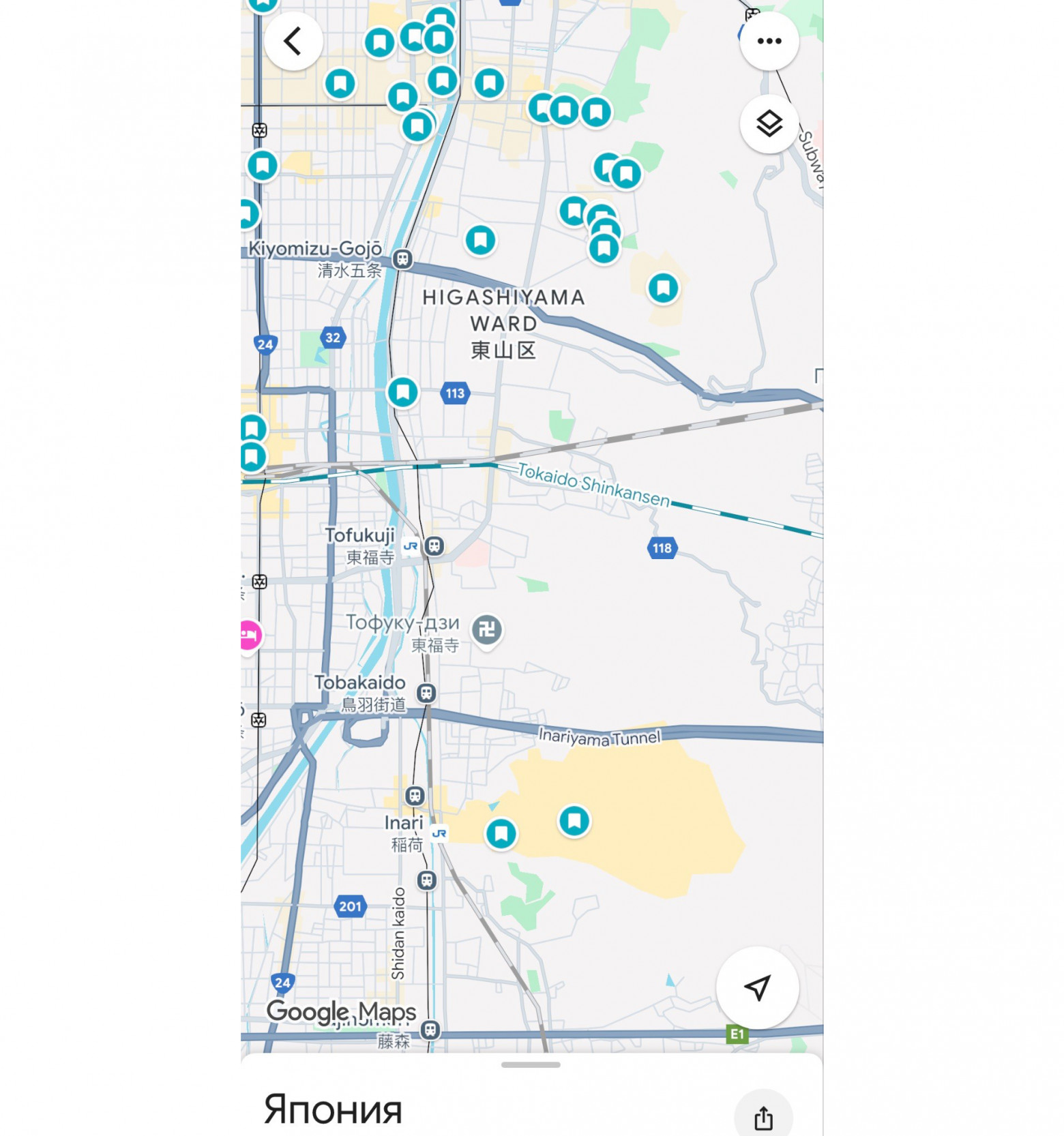Select the Tofukuji station icon
Image resolution: width=1064 pixels, height=1136 pixels.
434,545
